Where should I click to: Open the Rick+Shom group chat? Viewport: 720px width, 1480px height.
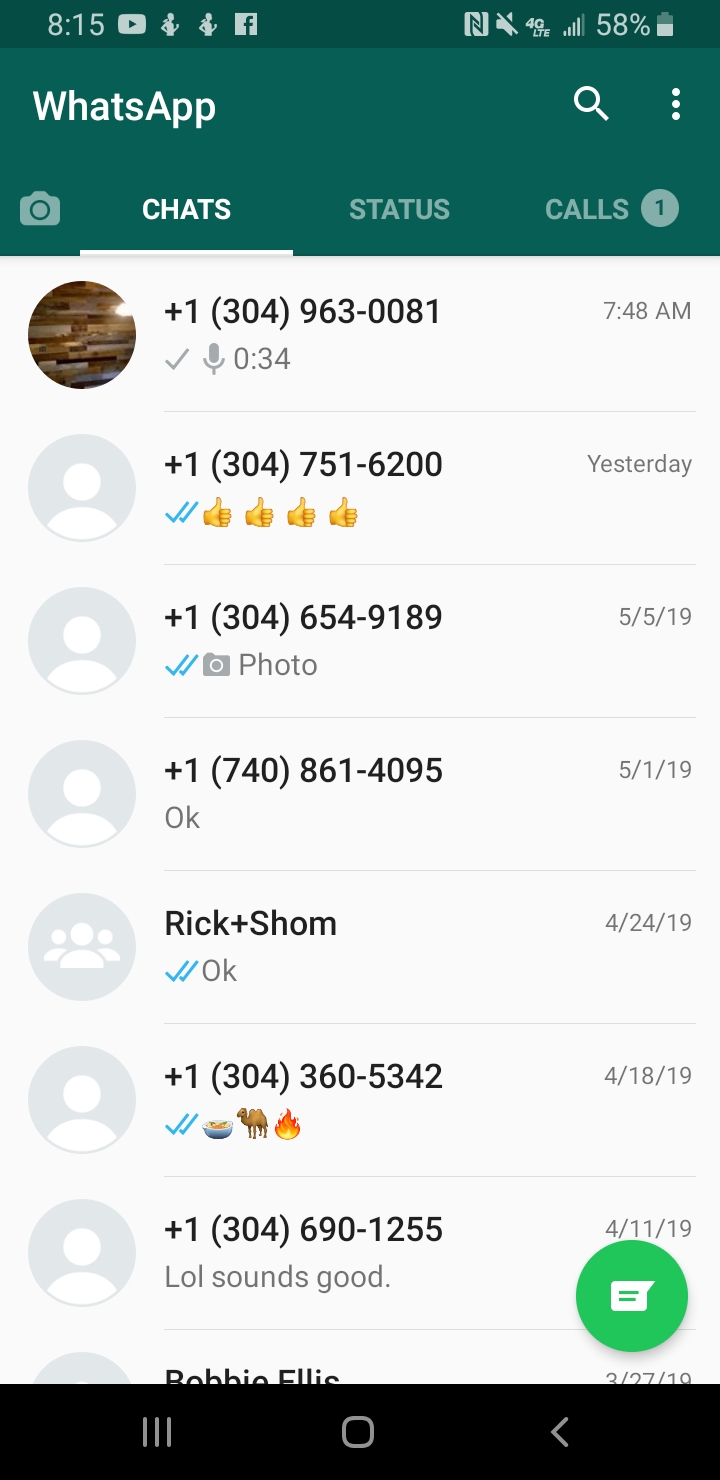pos(400,947)
